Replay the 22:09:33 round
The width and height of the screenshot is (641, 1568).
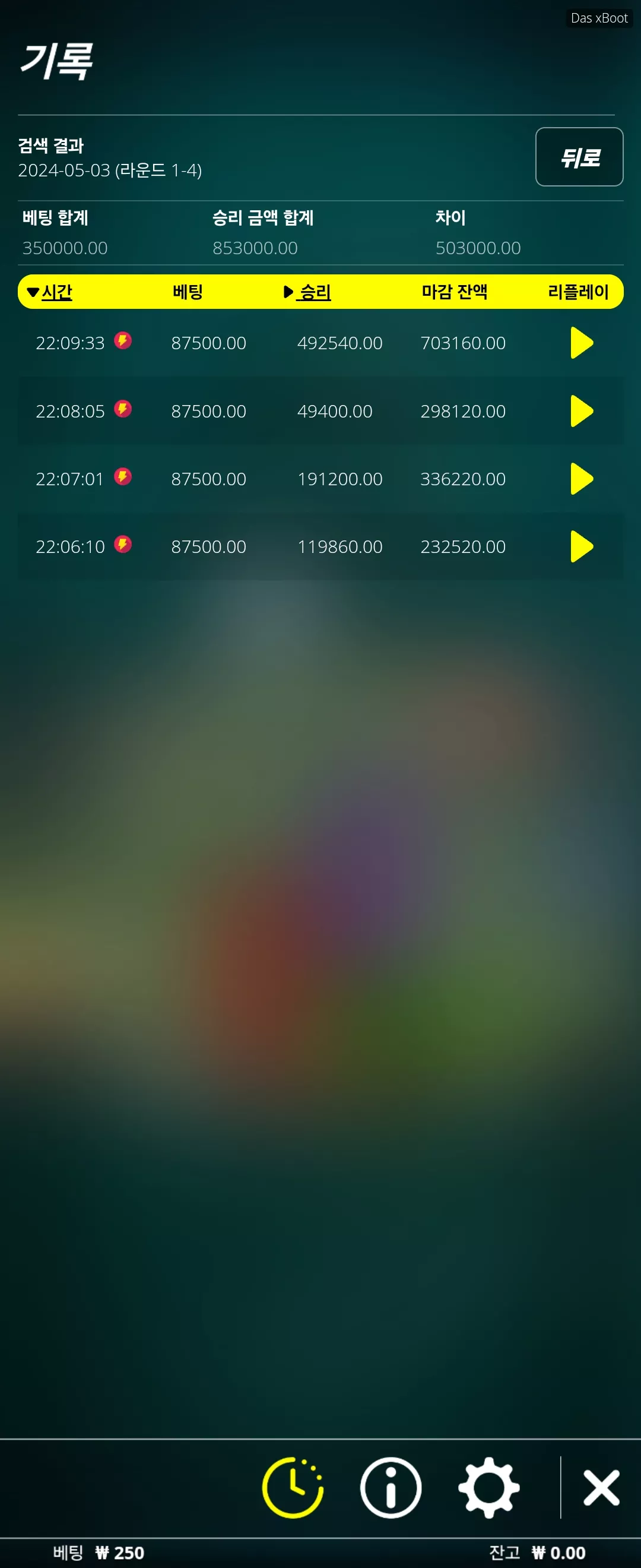click(x=582, y=343)
